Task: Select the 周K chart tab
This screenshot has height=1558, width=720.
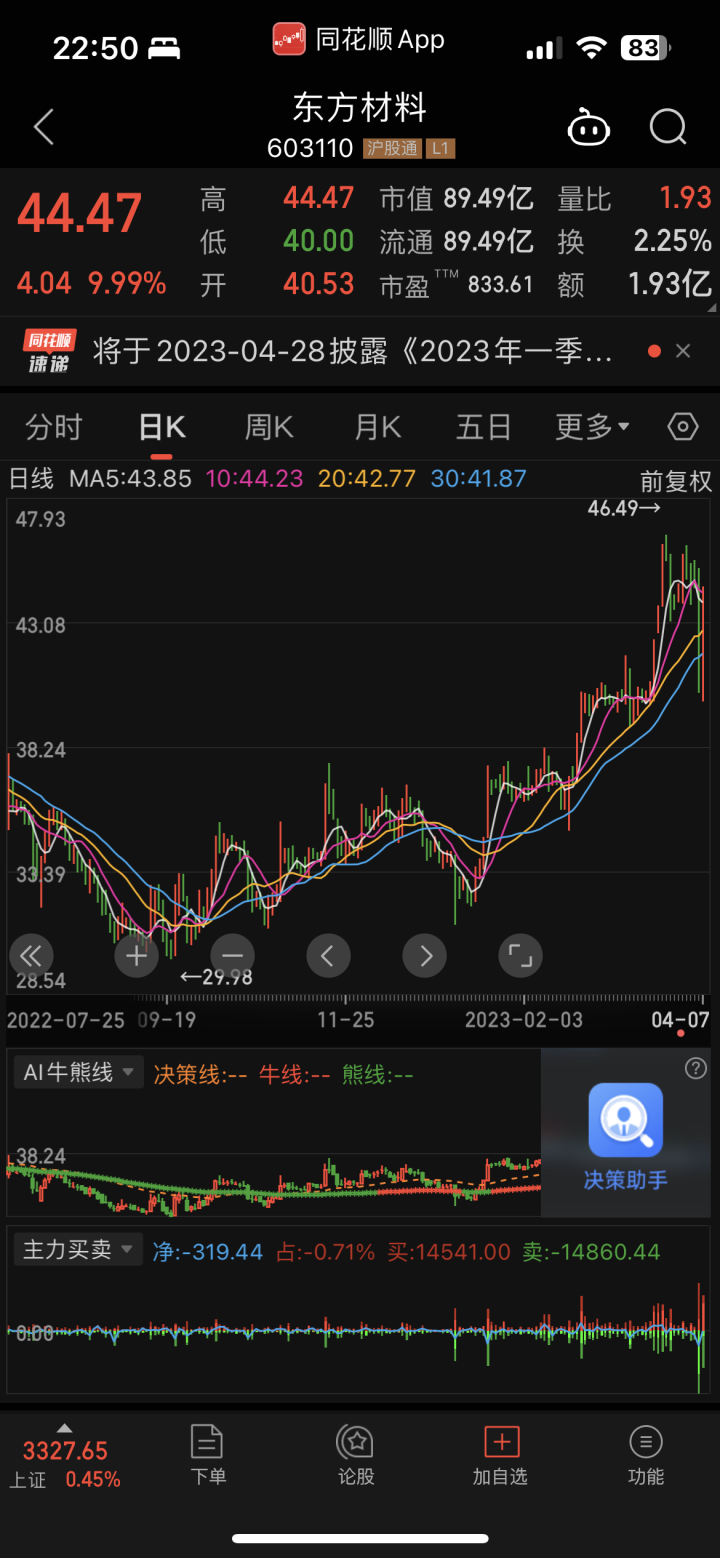Action: pyautogui.click(x=269, y=428)
